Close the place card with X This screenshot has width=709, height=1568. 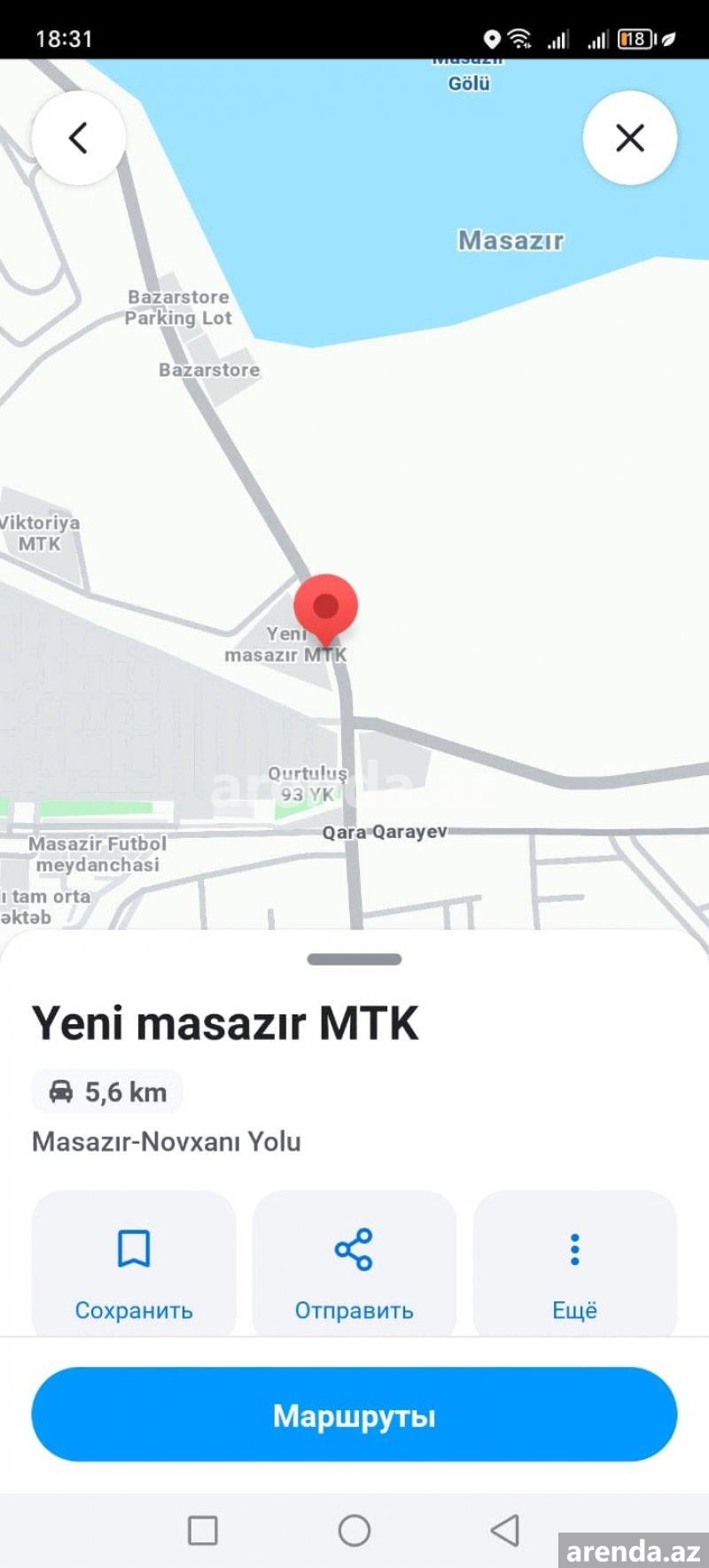pos(630,138)
